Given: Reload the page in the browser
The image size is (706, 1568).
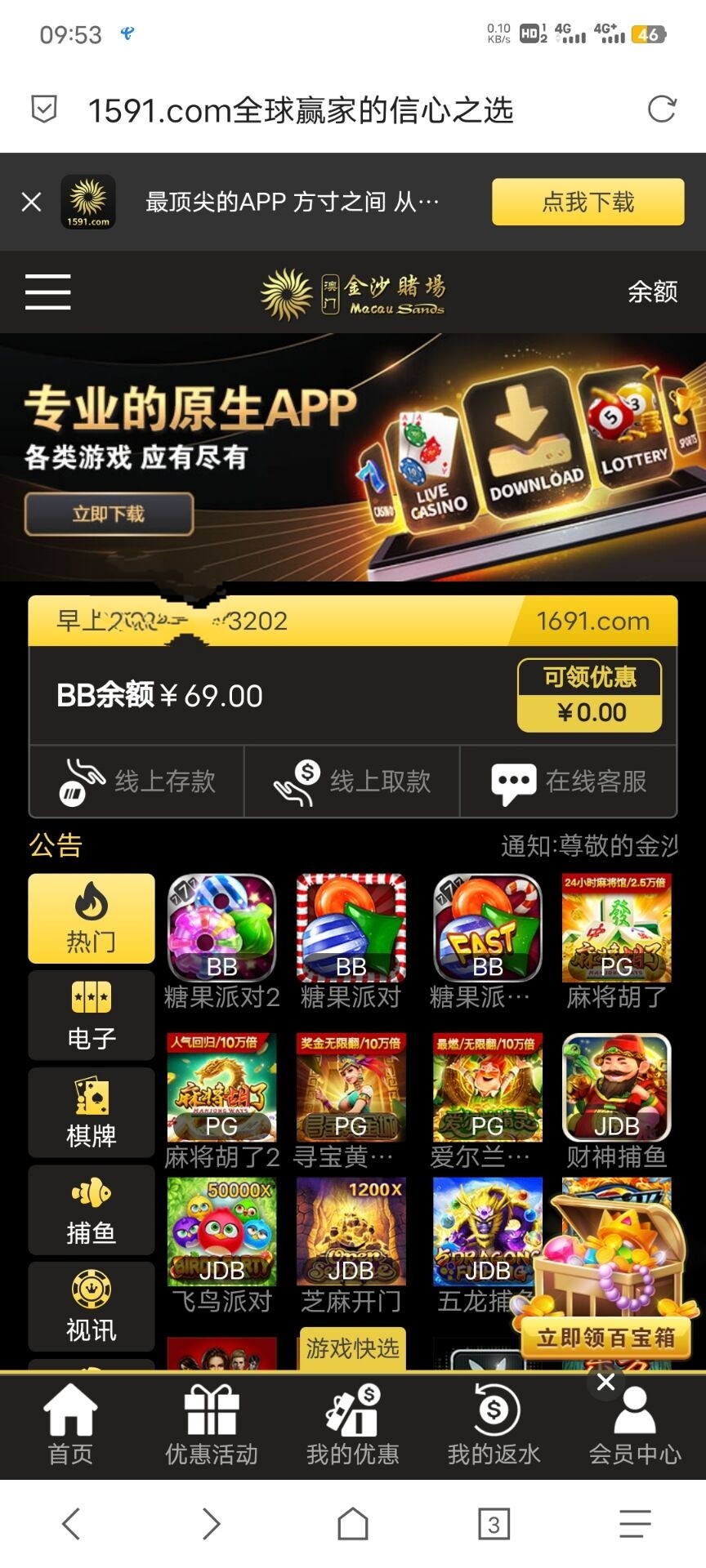Looking at the screenshot, I should point(661,109).
